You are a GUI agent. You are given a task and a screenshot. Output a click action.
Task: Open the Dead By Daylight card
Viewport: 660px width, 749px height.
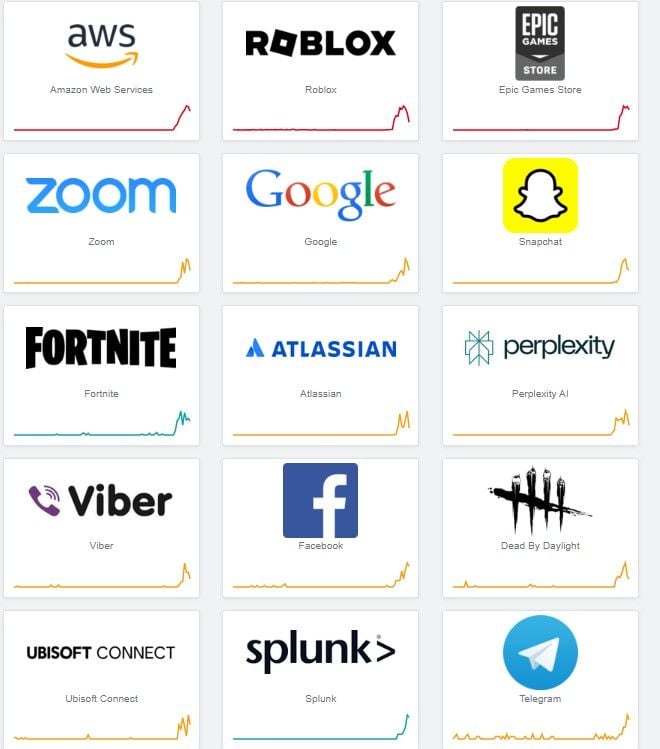point(540,527)
